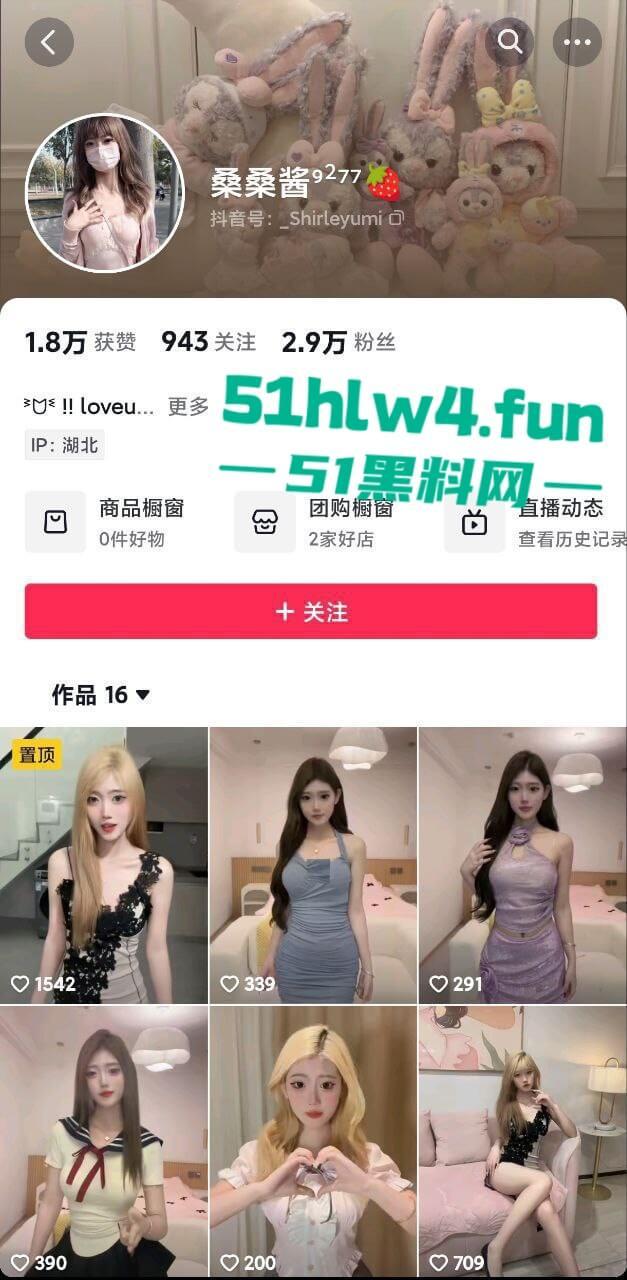This screenshot has width=627, height=1280.
Task: Expand the bio with 更多
Action: [x=188, y=407]
